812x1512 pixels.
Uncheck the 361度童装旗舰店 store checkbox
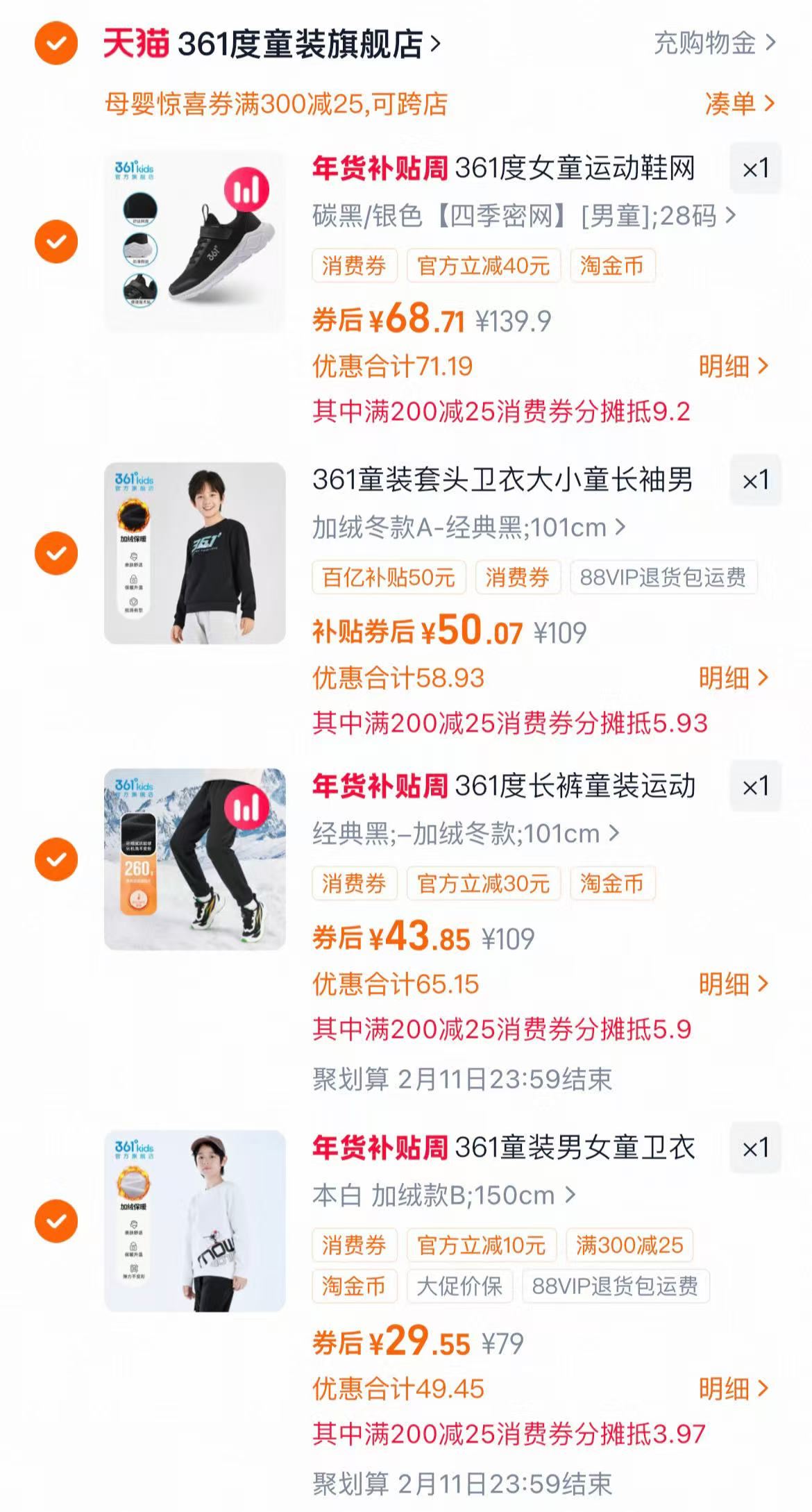click(x=56, y=43)
